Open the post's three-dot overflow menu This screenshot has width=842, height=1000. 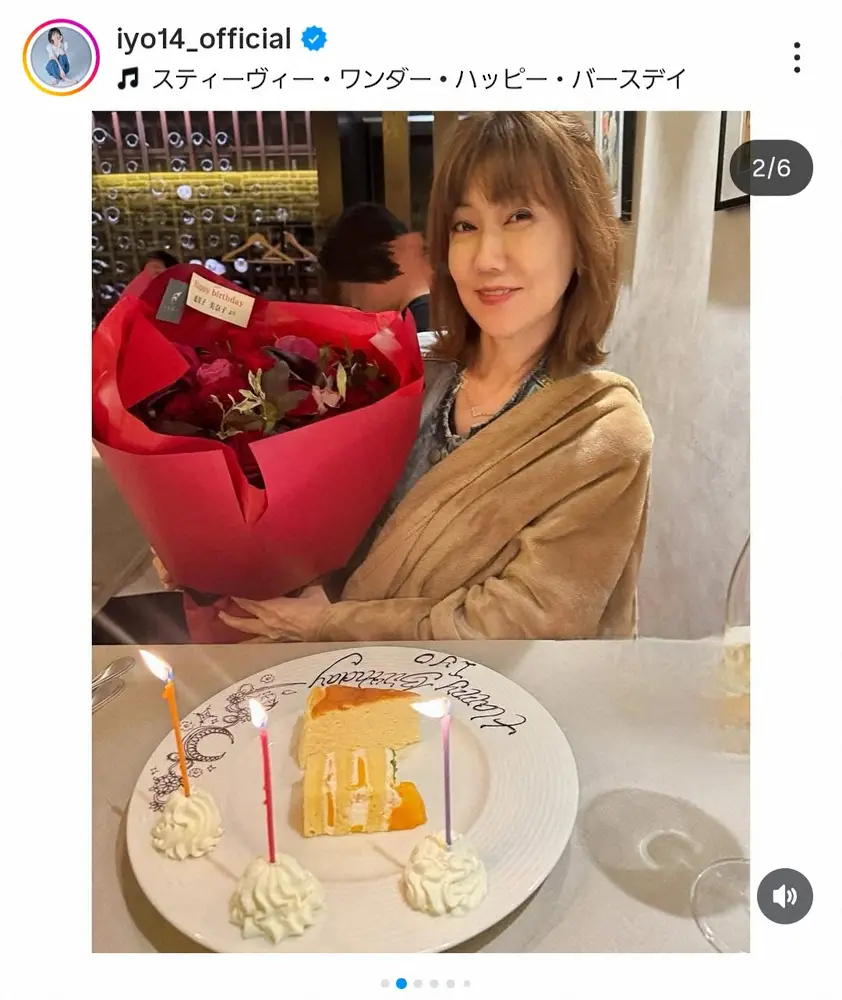tap(796, 57)
